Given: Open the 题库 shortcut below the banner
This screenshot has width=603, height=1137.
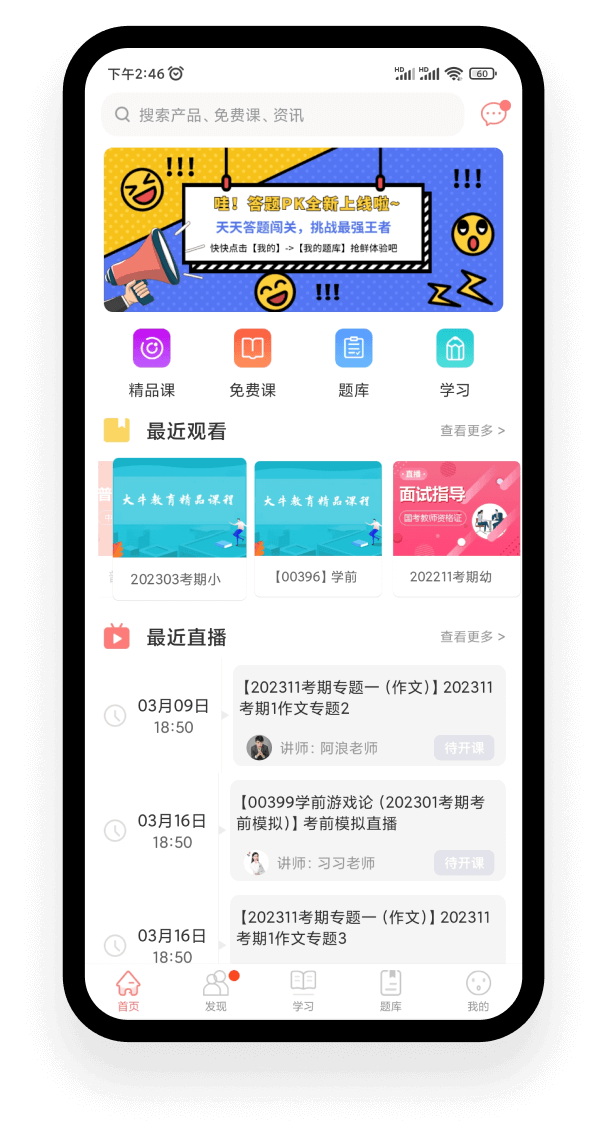Looking at the screenshot, I should pyautogui.click(x=354, y=363).
